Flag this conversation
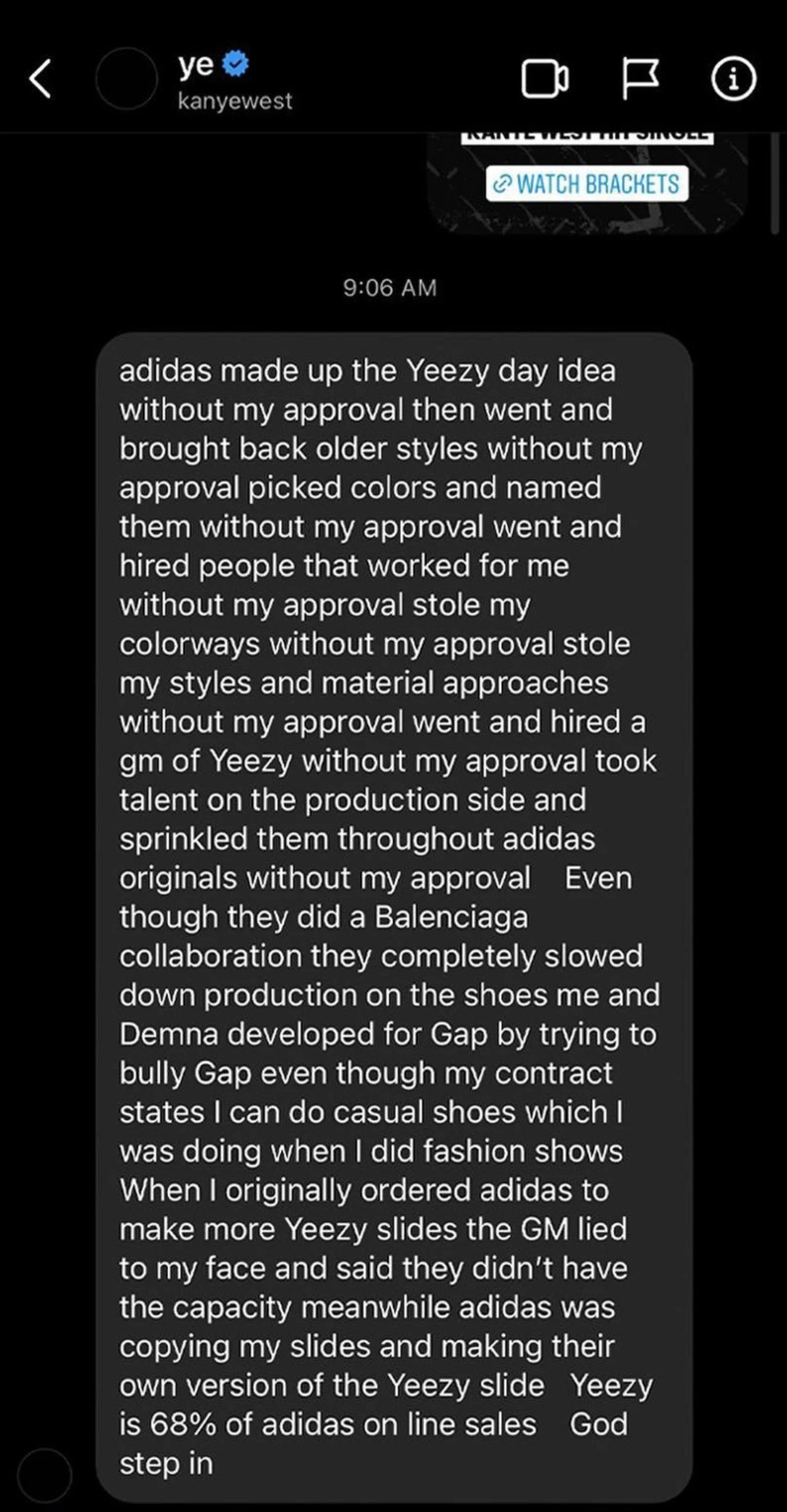The image size is (787, 1512). point(640,80)
